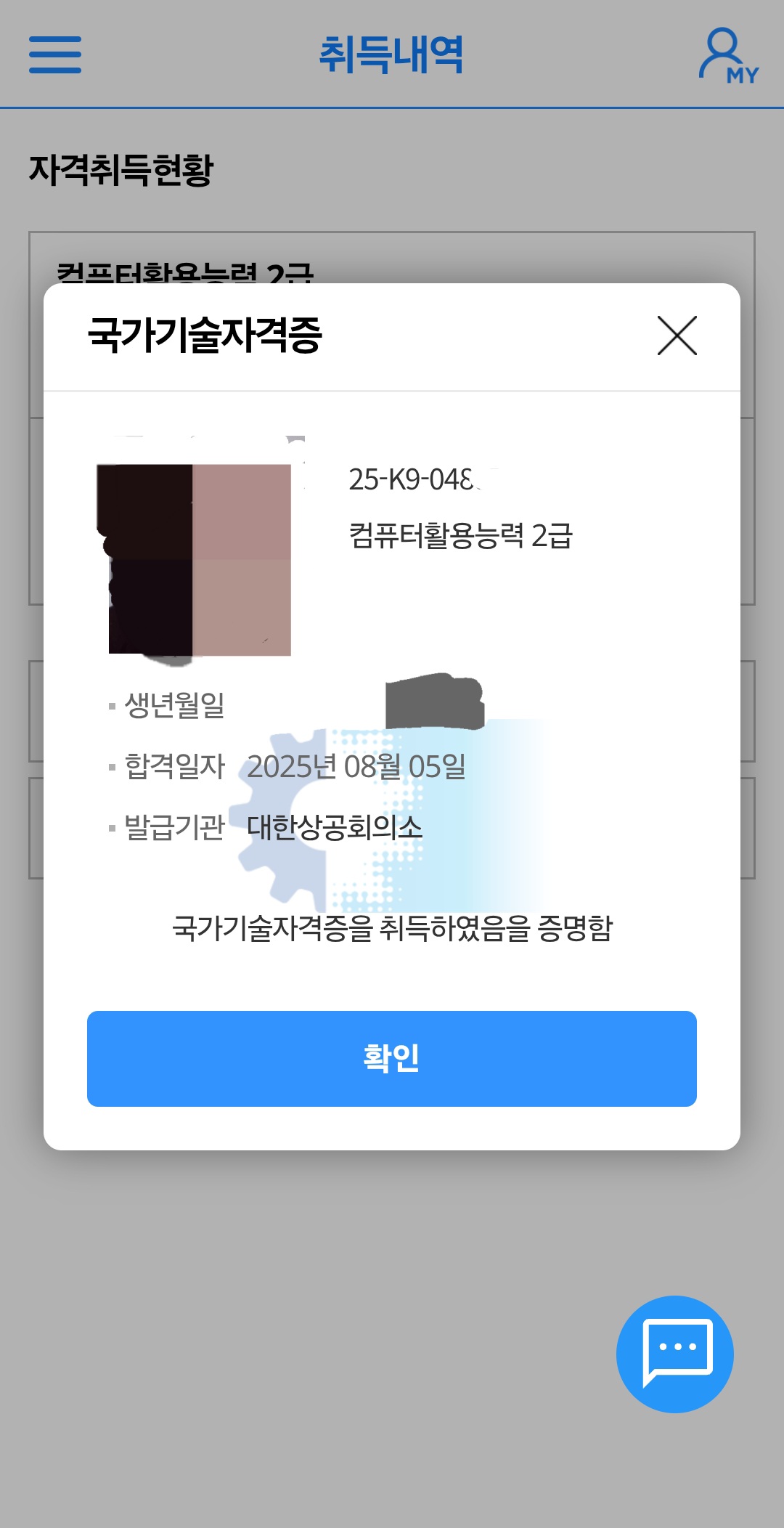The height and width of the screenshot is (1528, 784).
Task: Tap the 확인 button
Action: pyautogui.click(x=392, y=1058)
